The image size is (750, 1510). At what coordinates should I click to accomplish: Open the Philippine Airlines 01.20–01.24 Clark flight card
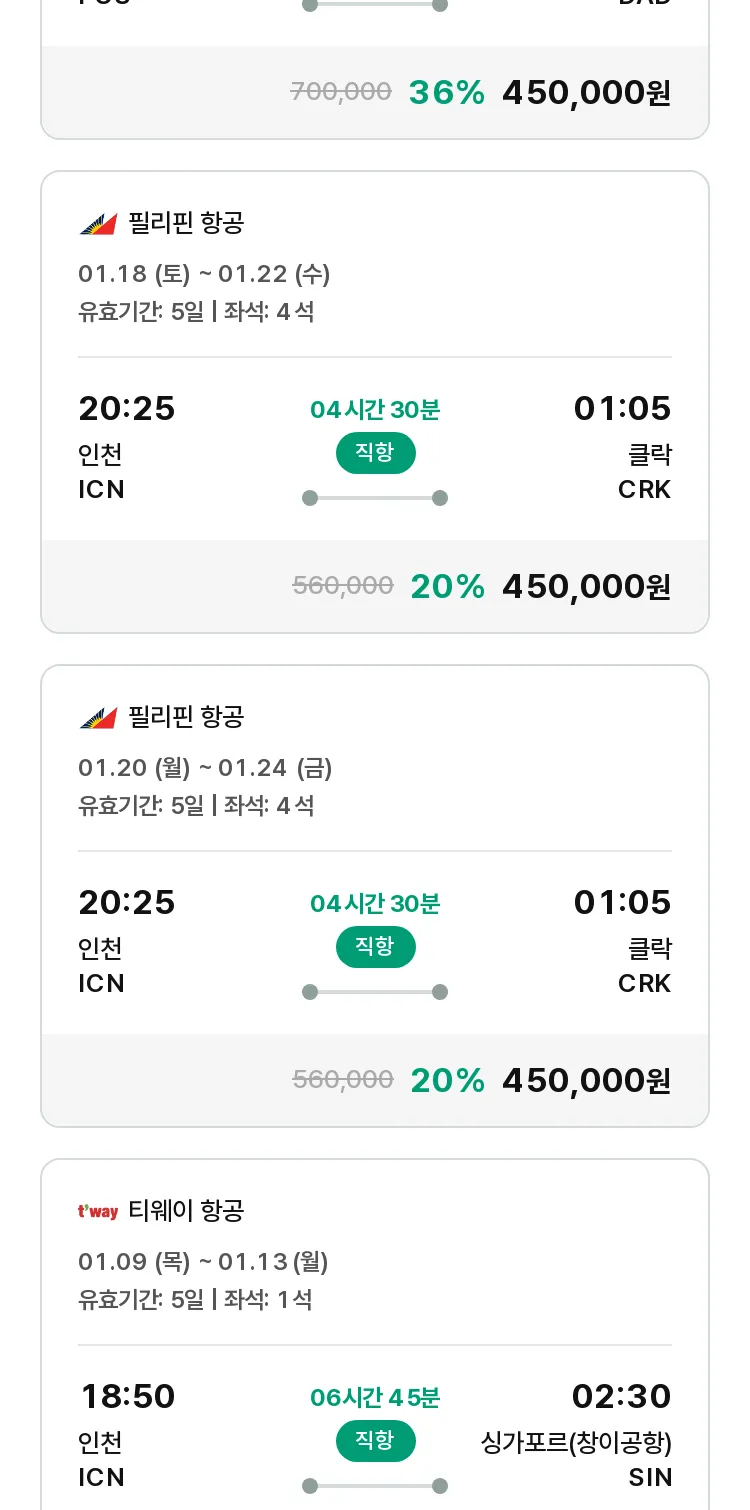(x=375, y=896)
